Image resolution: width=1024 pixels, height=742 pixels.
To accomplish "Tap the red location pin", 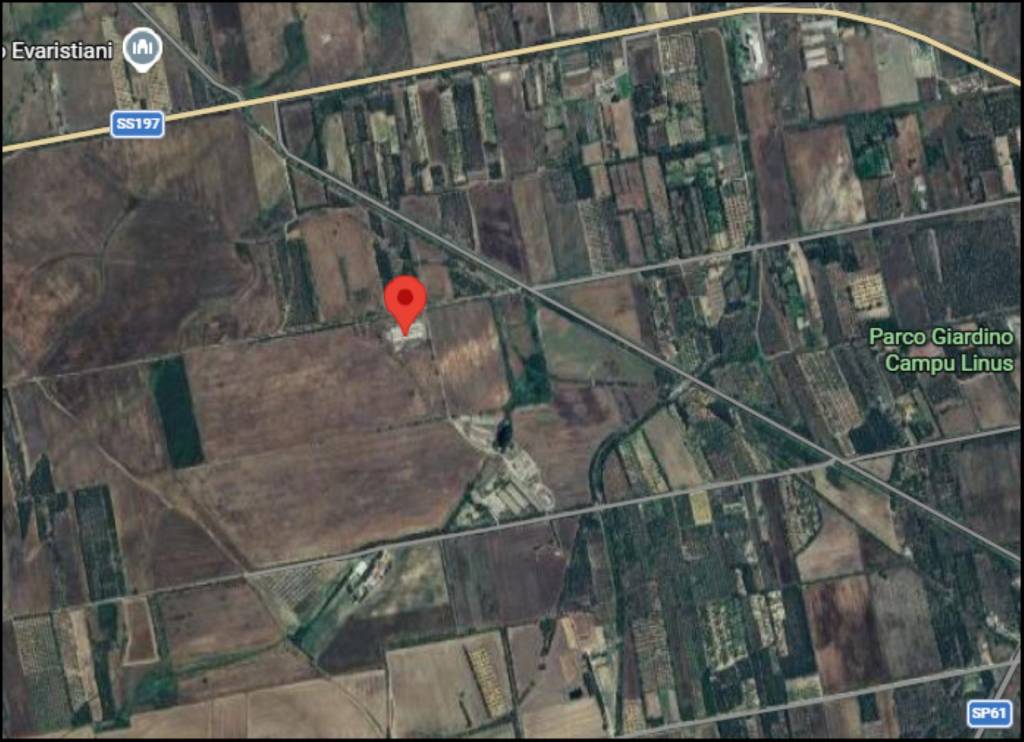I will point(405,299).
